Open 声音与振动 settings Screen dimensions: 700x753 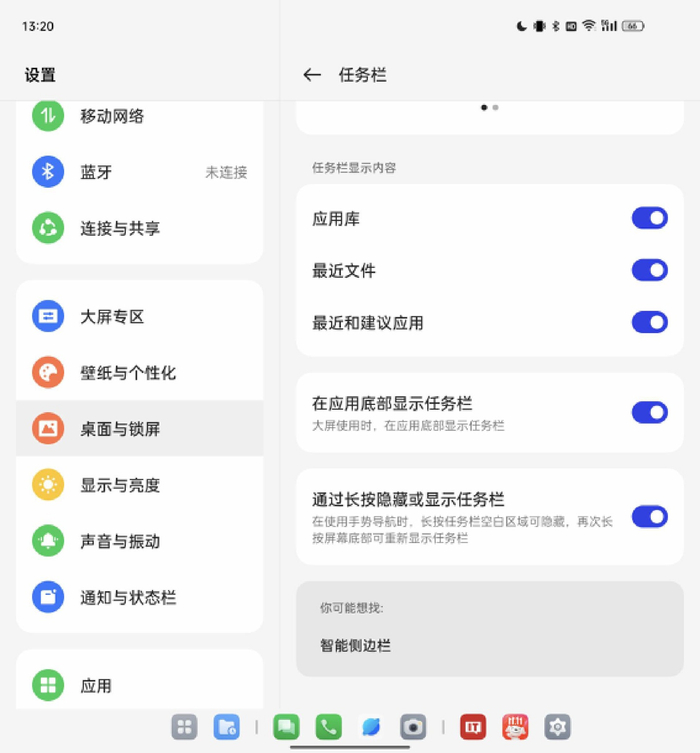(x=139, y=541)
